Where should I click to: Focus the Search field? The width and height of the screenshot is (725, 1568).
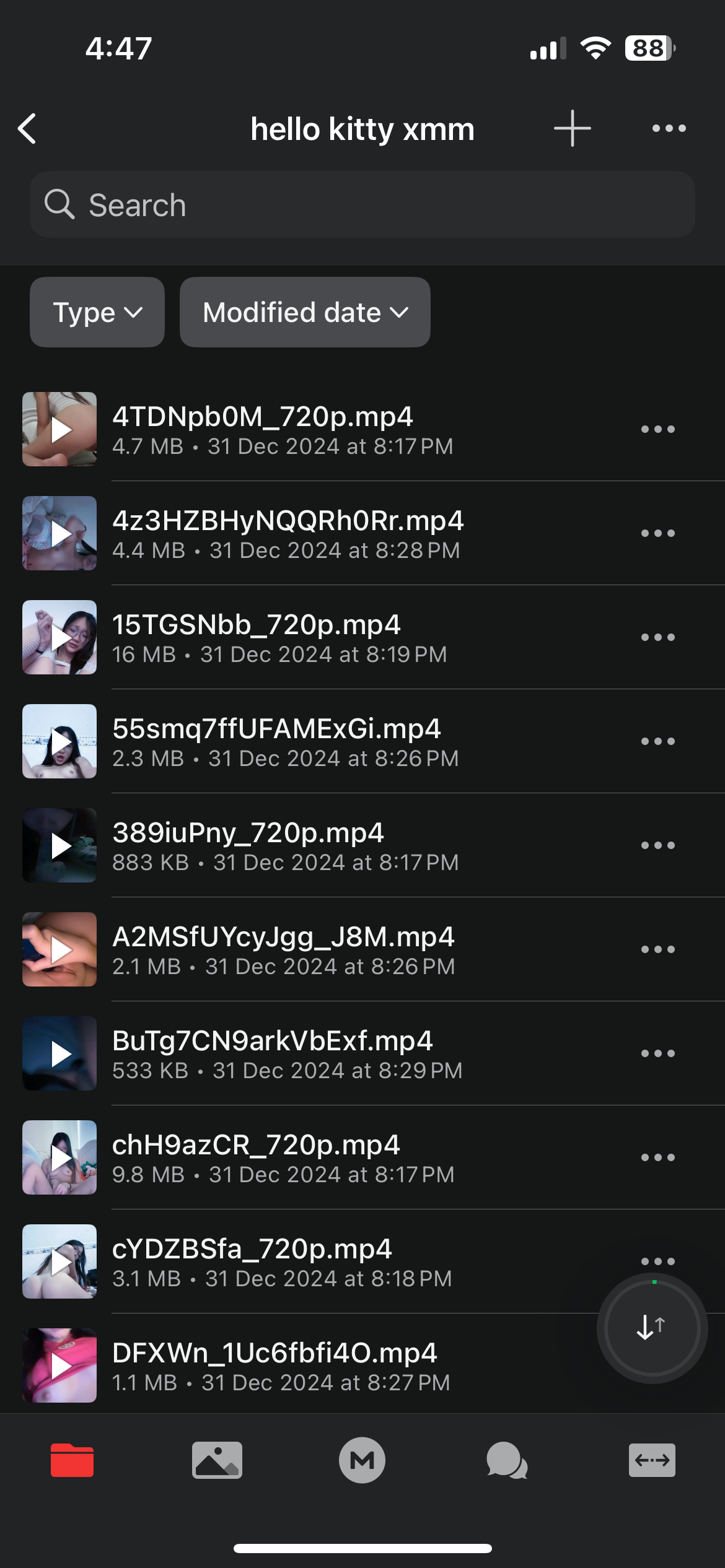pyautogui.click(x=362, y=204)
